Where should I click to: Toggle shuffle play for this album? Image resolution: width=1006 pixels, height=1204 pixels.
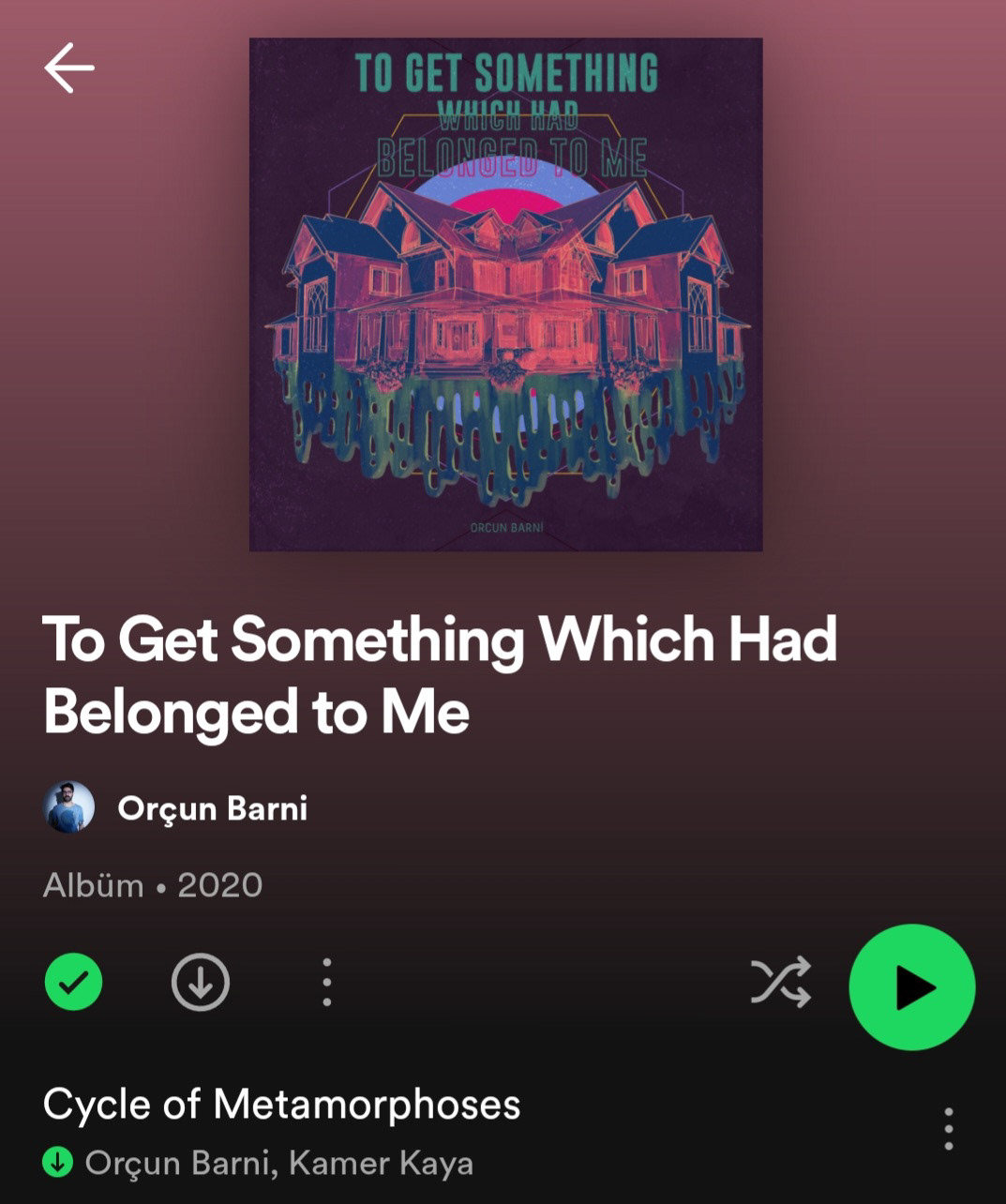click(x=781, y=983)
